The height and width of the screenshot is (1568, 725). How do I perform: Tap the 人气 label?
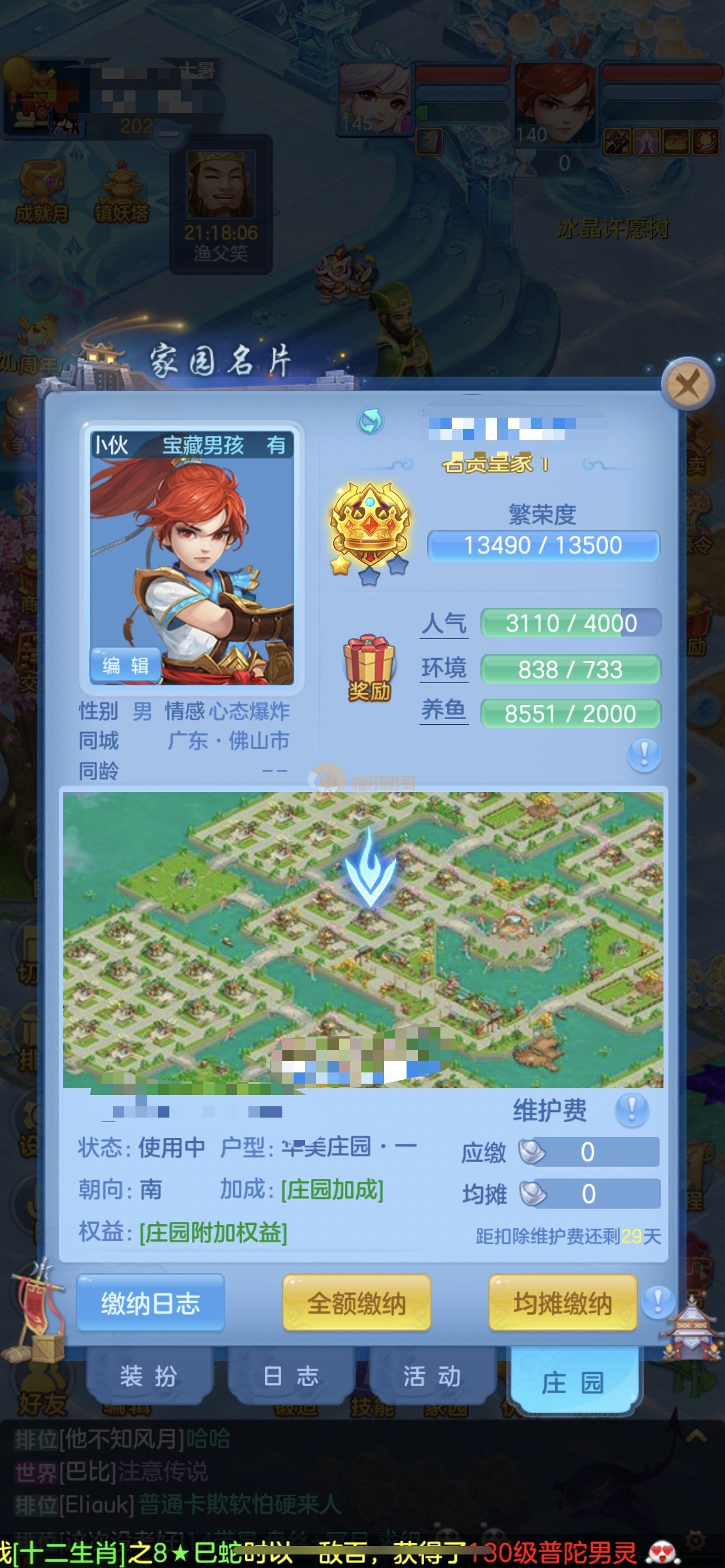pyautogui.click(x=444, y=623)
